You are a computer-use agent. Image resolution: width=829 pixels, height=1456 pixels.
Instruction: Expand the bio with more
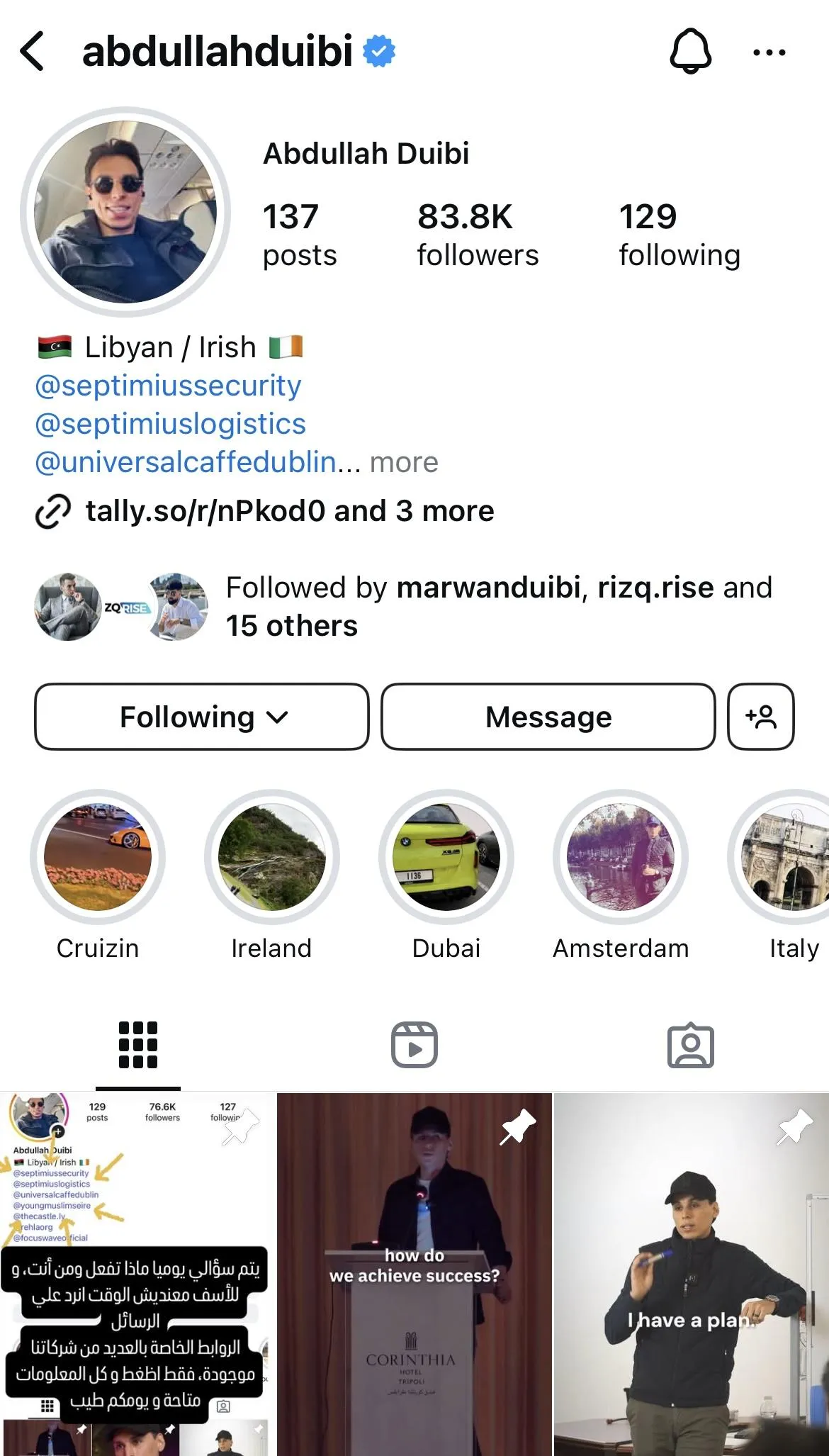click(404, 462)
